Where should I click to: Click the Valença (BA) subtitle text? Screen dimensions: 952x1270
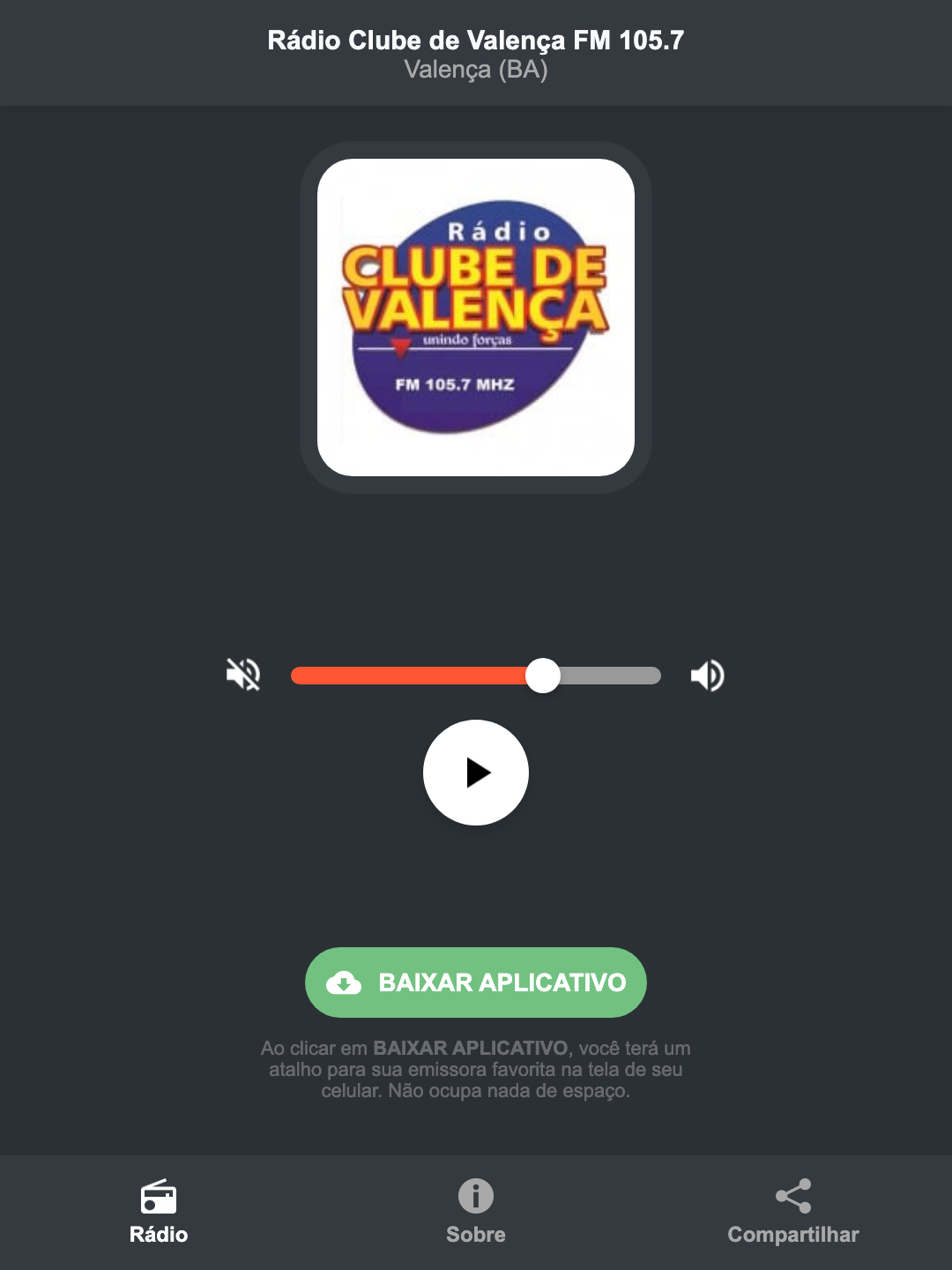[x=475, y=69]
